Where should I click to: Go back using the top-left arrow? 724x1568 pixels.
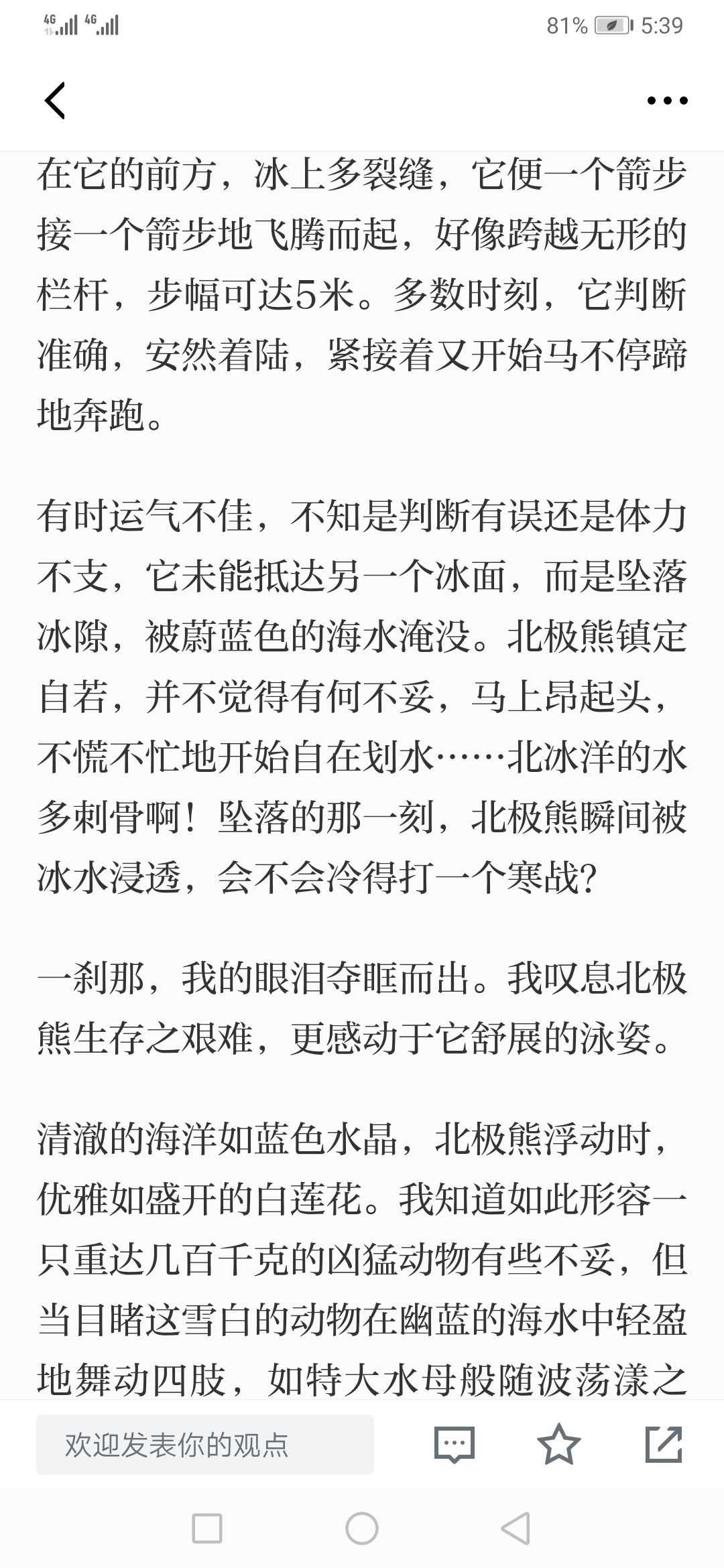(x=55, y=101)
